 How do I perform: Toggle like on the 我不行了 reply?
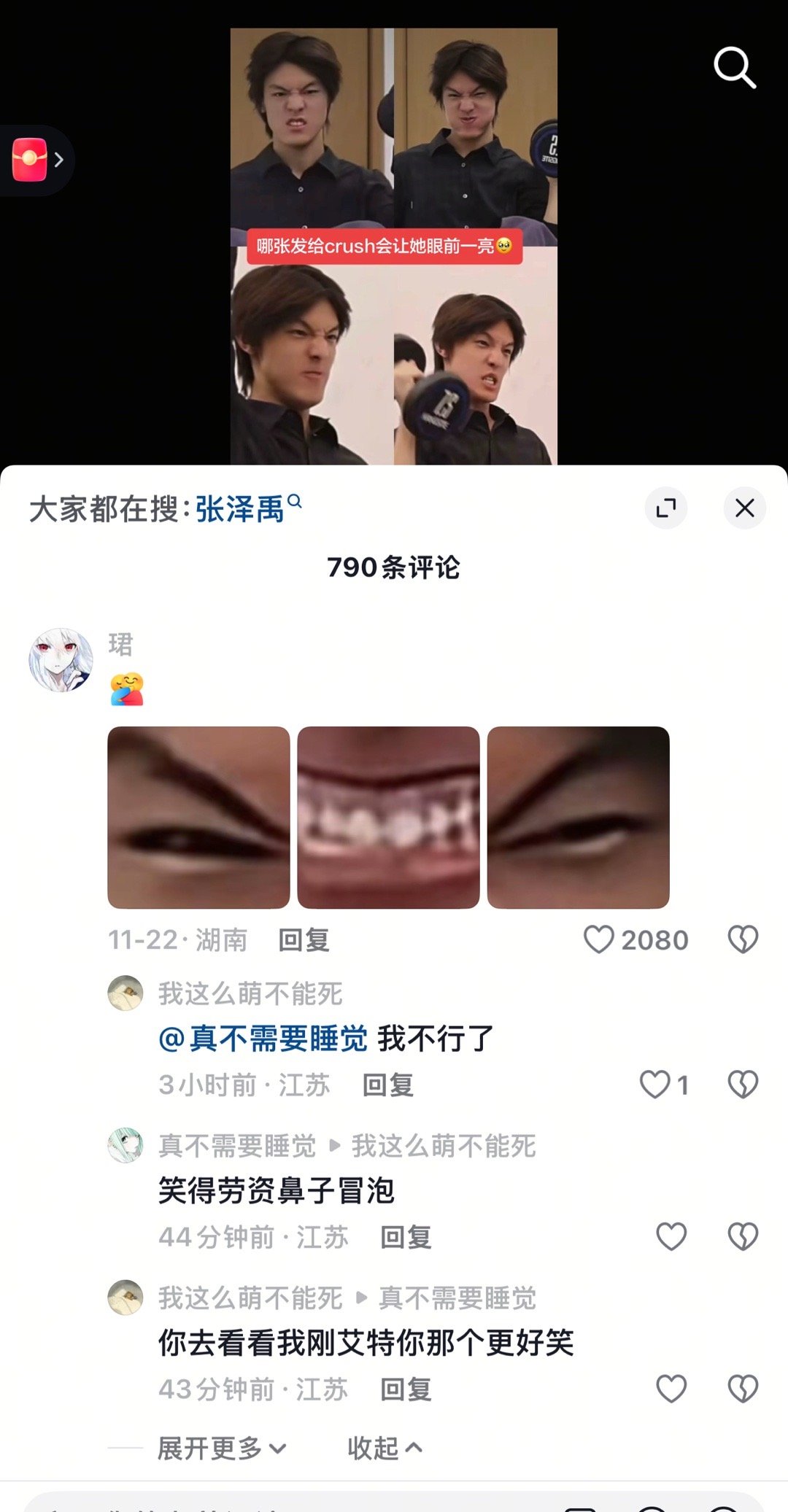click(x=654, y=1085)
